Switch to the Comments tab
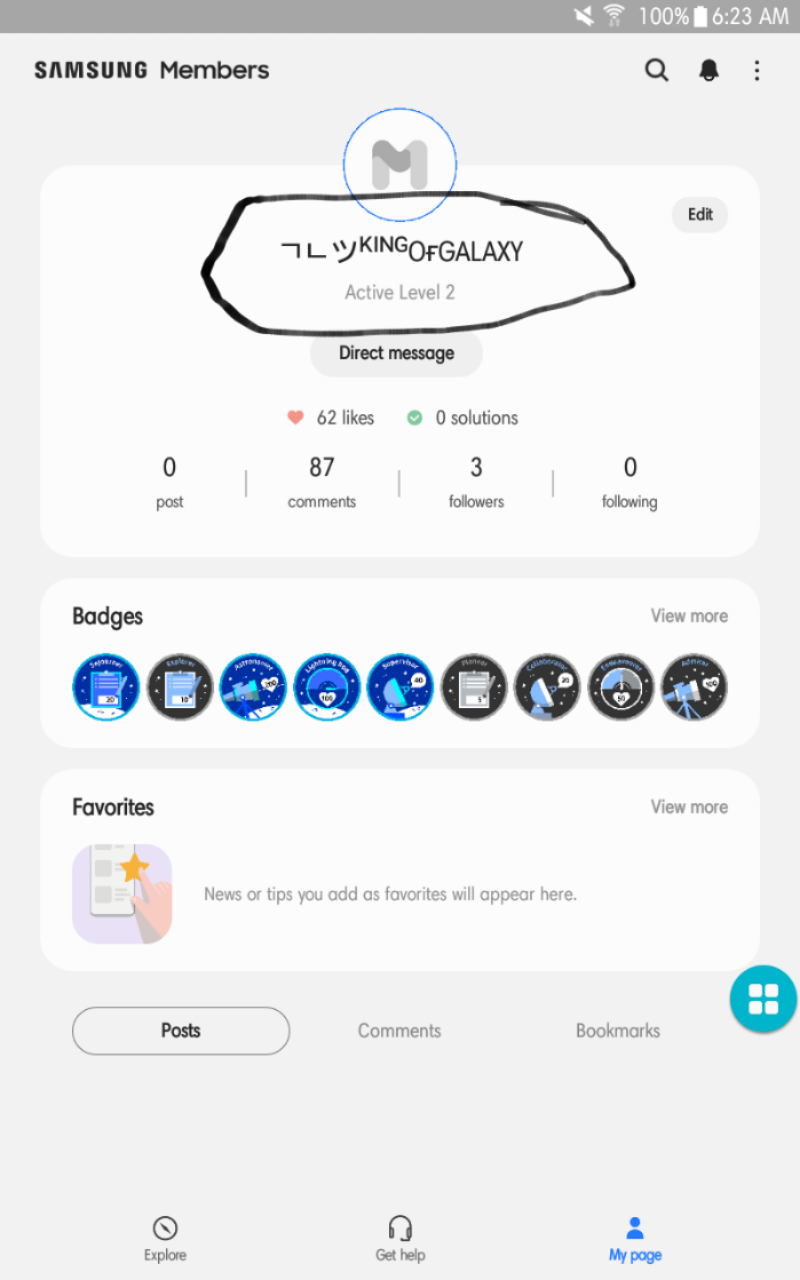This screenshot has height=1280, width=800. 399,1030
